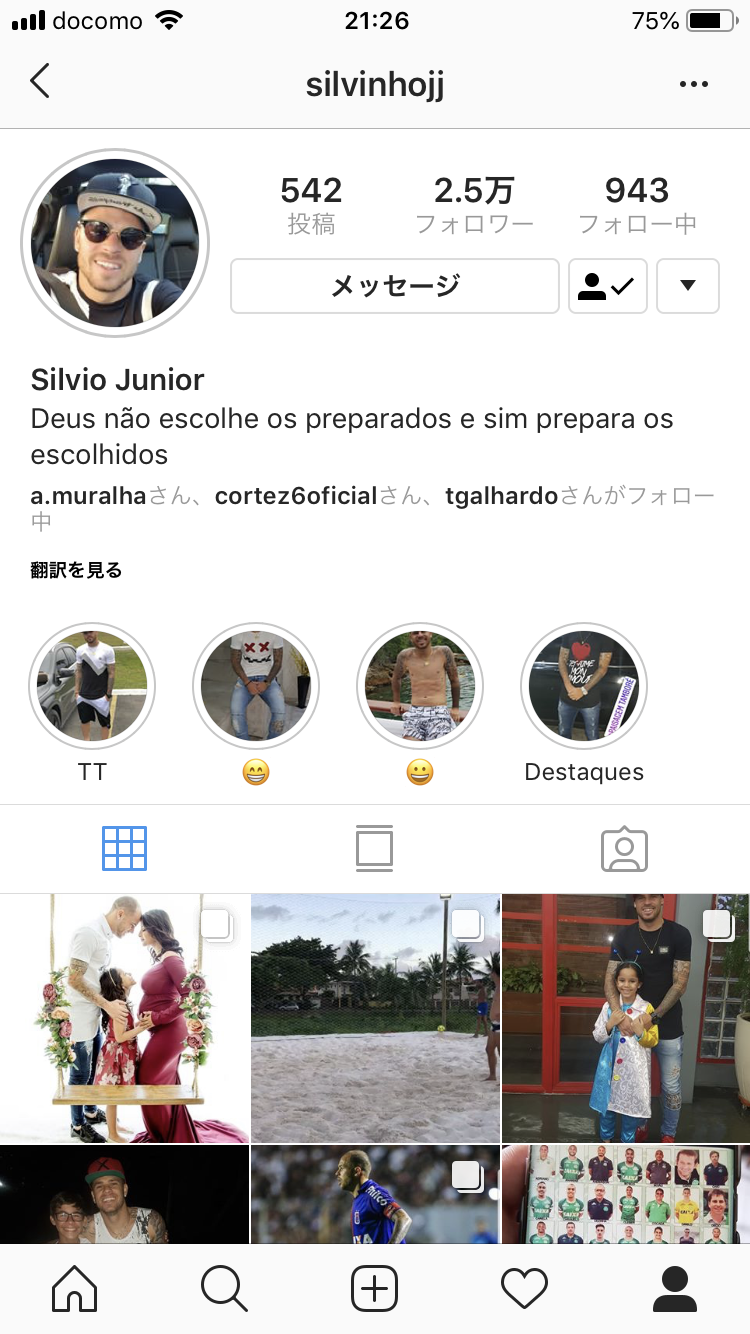Open the search and explore tab
Screen dimensions: 750x1334
point(224,1288)
